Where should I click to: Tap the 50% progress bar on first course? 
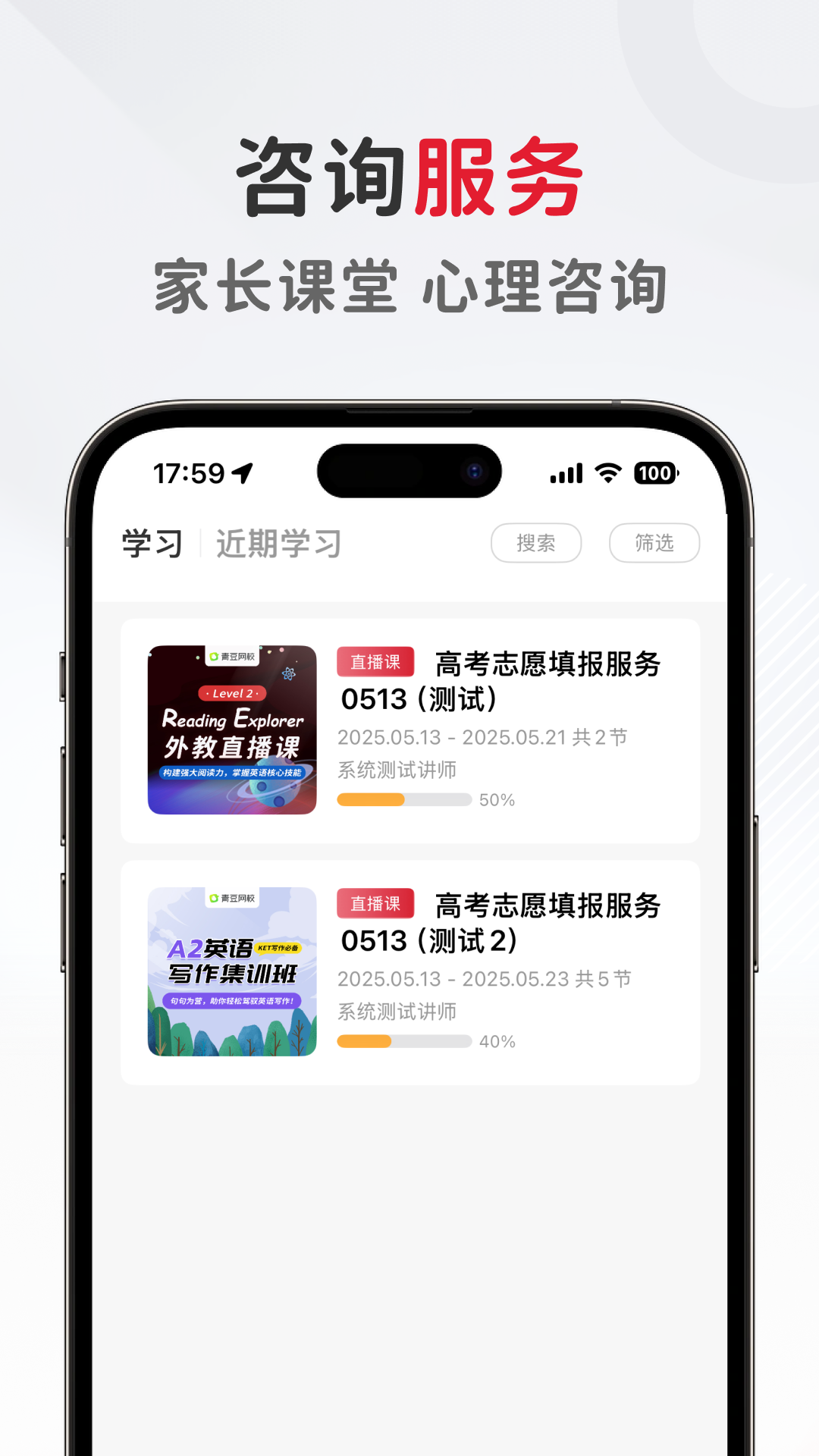point(404,799)
